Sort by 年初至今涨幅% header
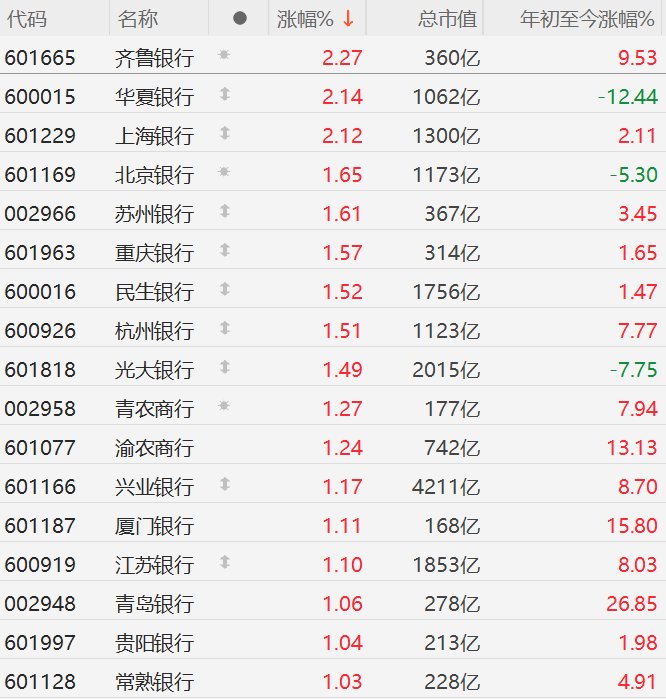The width and height of the screenshot is (666, 699). click(588, 19)
